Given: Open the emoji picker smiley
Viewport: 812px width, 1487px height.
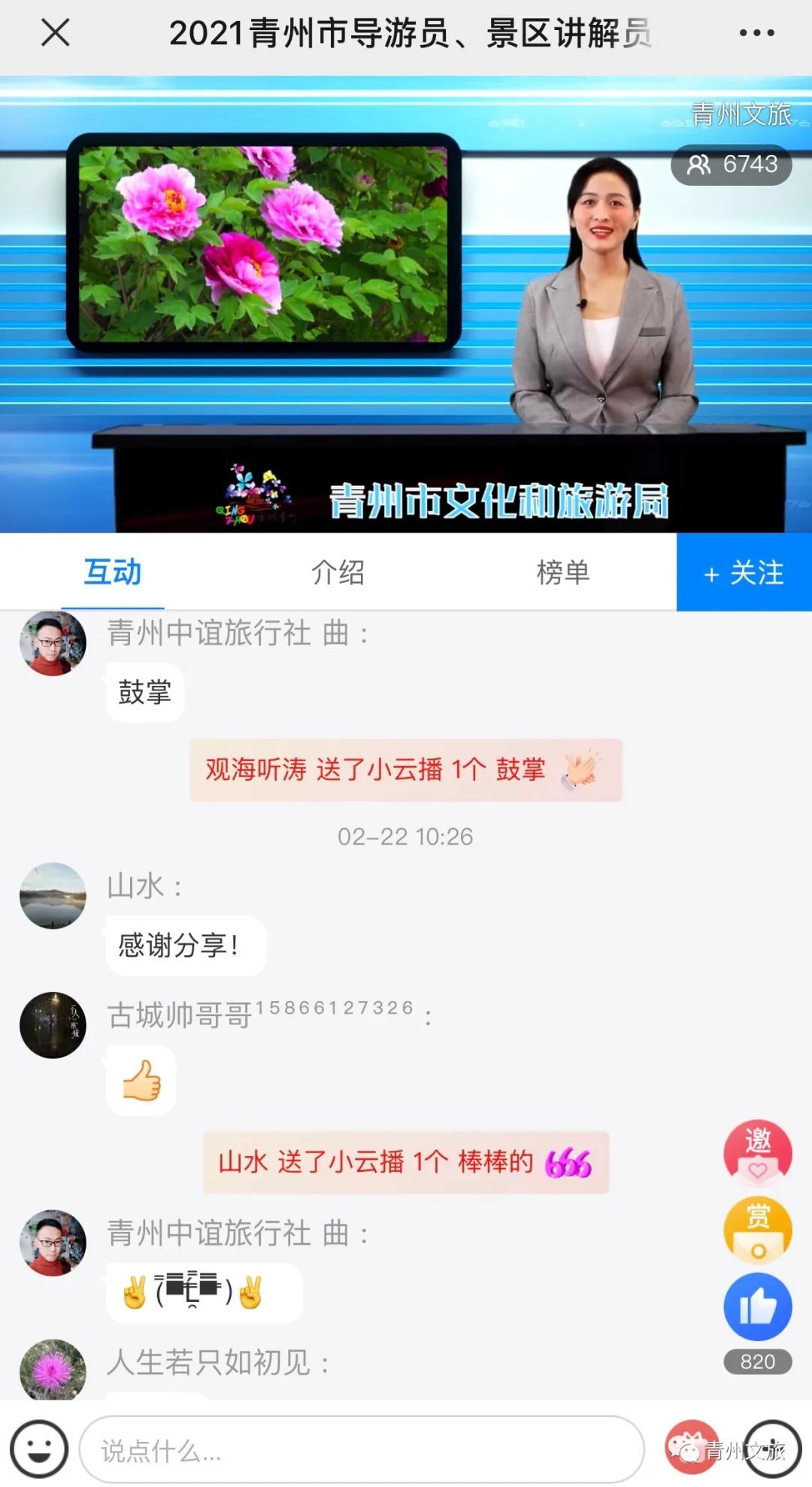Looking at the screenshot, I should click(x=39, y=1448).
